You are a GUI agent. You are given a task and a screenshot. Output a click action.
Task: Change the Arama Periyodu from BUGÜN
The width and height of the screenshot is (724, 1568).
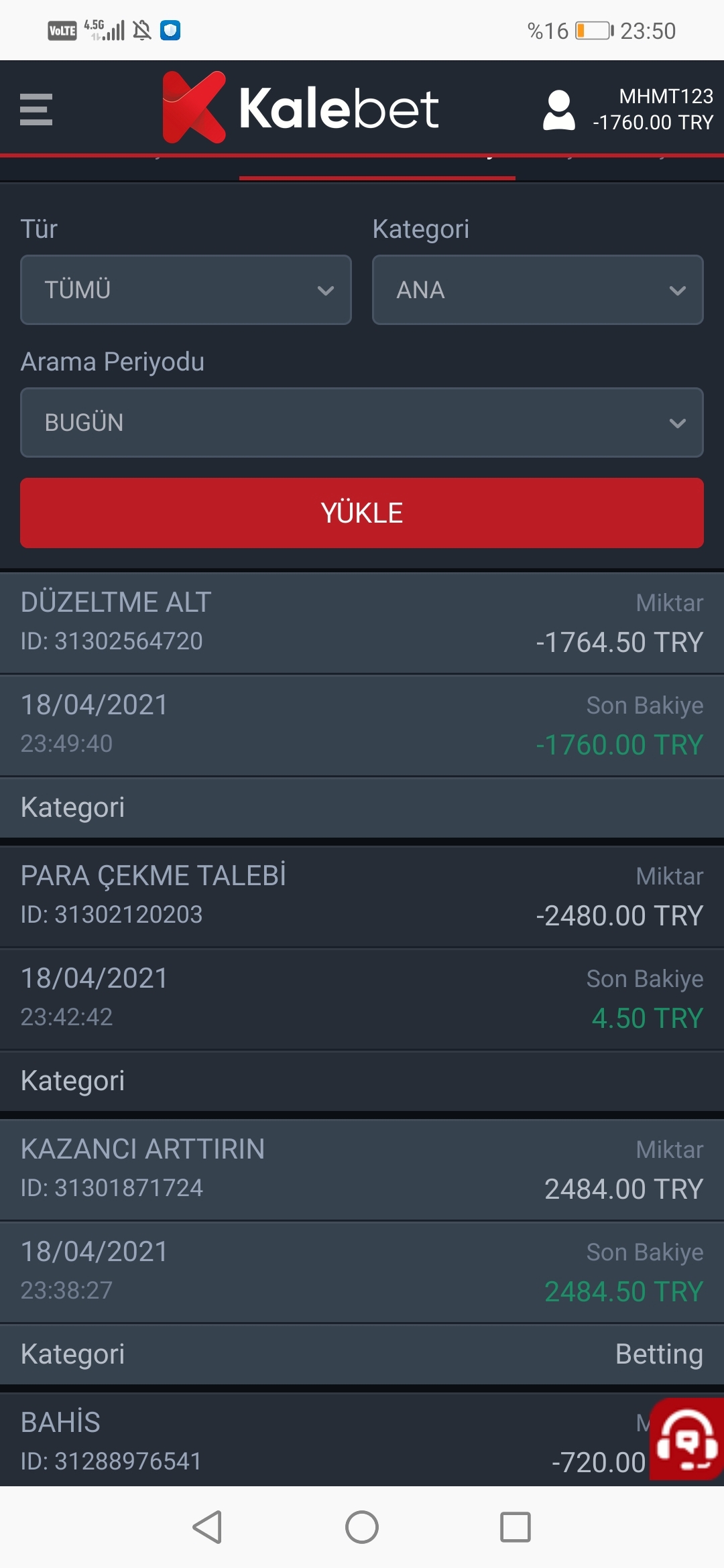tap(362, 422)
